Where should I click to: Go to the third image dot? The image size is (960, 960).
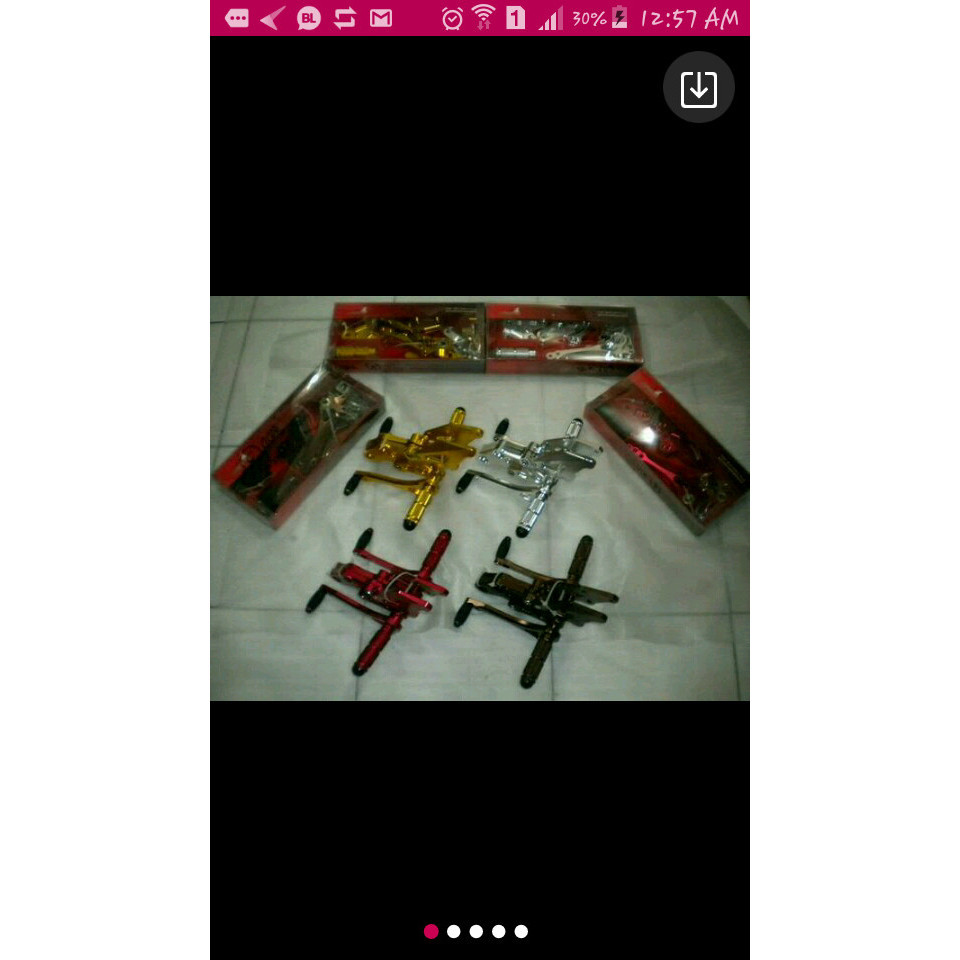pyautogui.click(x=476, y=931)
